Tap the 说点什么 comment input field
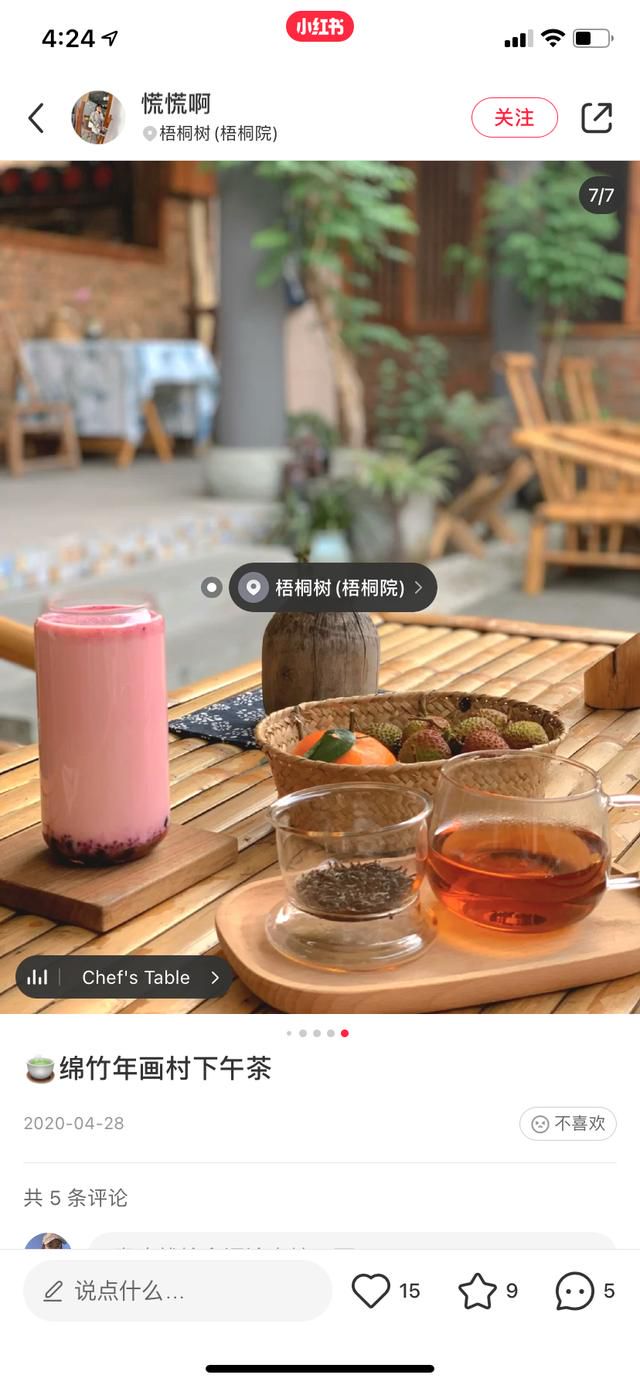 coord(178,1291)
